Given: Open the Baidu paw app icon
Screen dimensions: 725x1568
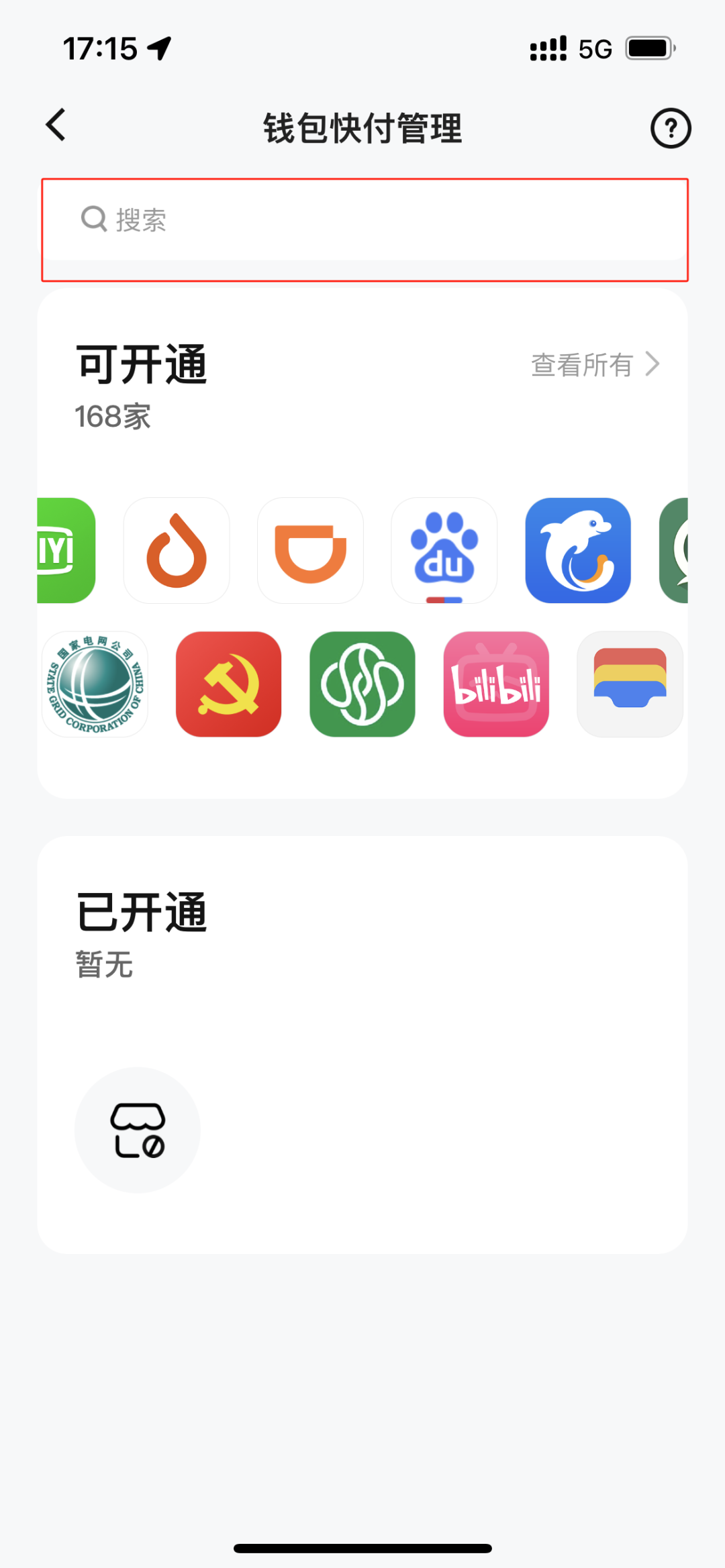Looking at the screenshot, I should [444, 550].
